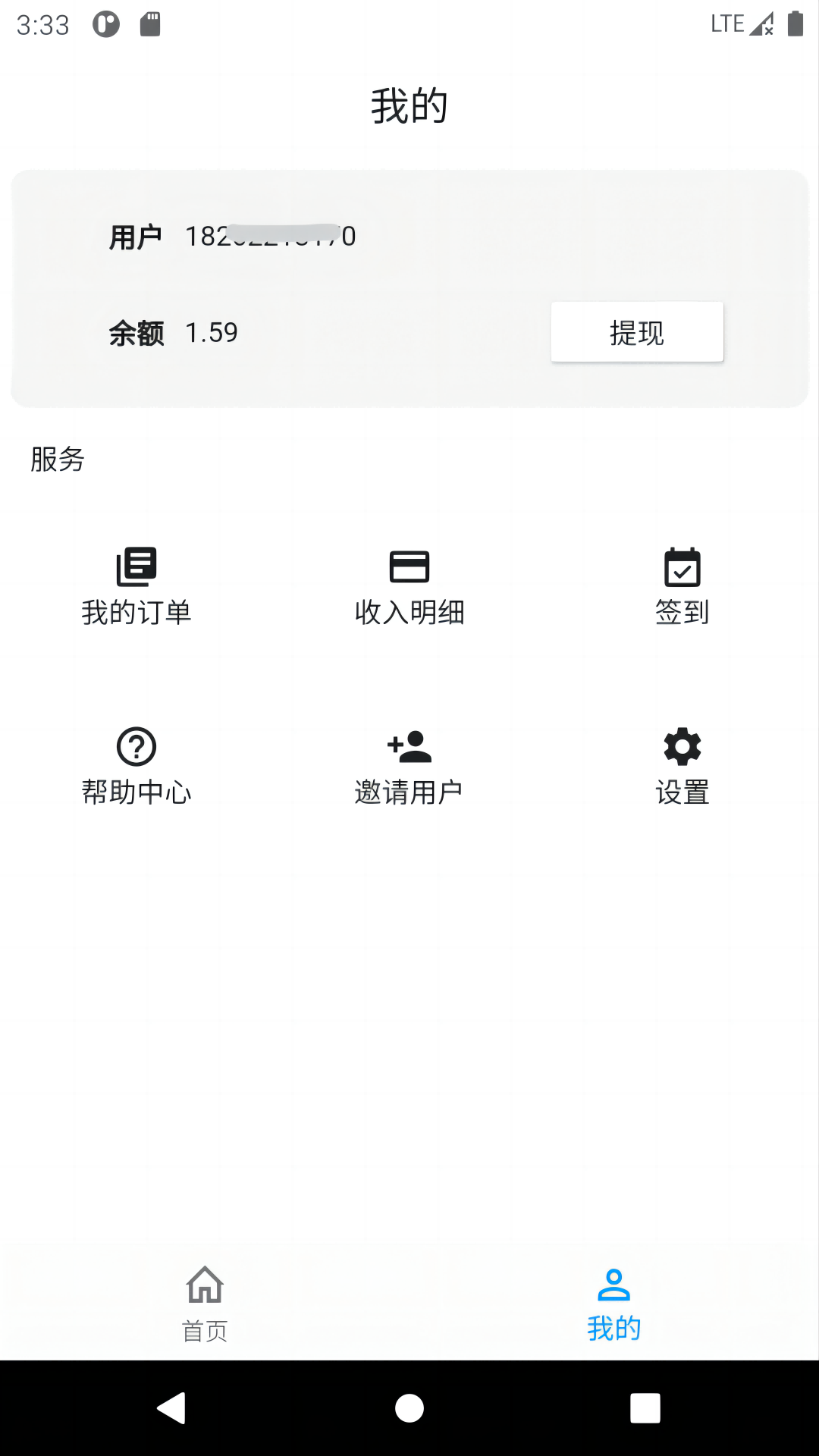This screenshot has width=819, height=1456.
Task: Tap the 用户 user label
Action: pos(136,235)
